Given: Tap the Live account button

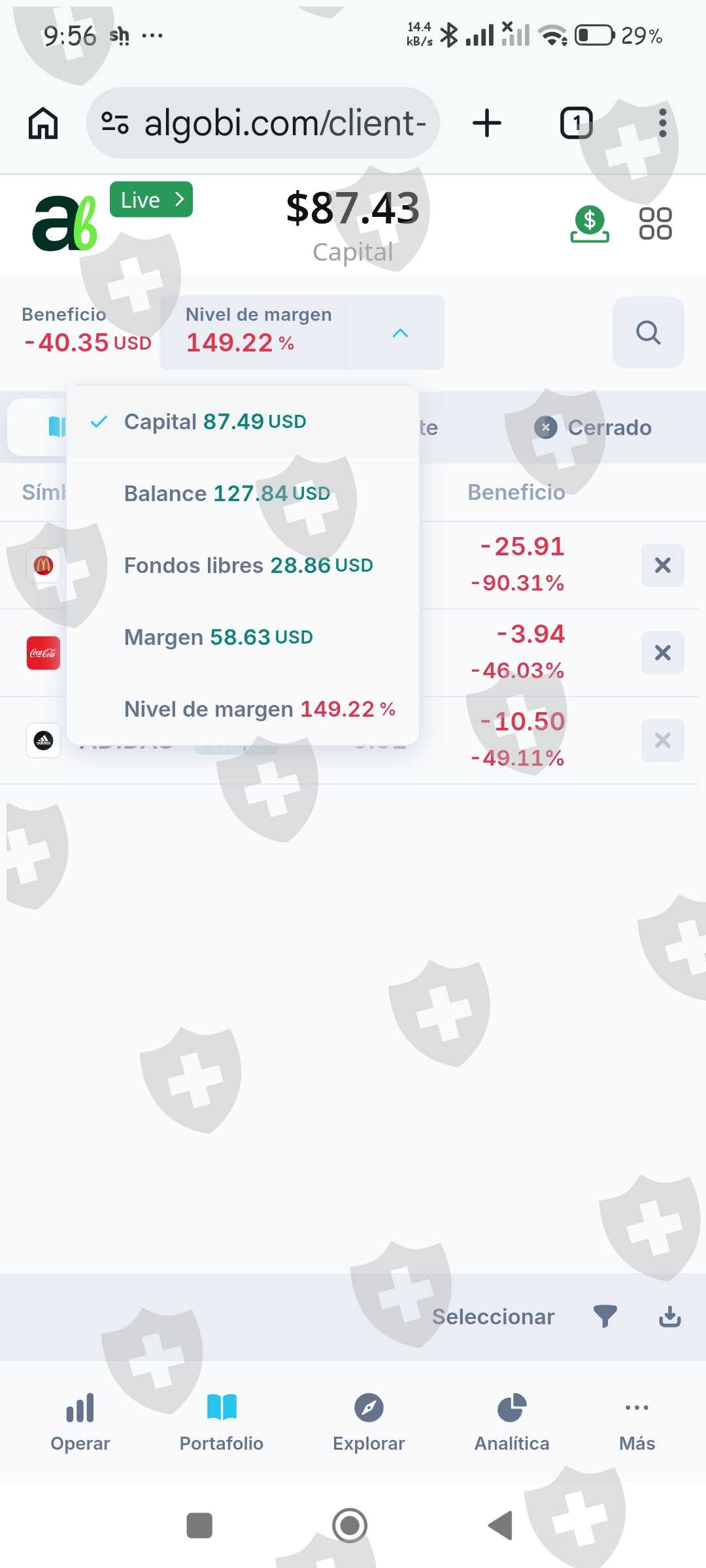Looking at the screenshot, I should click(x=151, y=199).
